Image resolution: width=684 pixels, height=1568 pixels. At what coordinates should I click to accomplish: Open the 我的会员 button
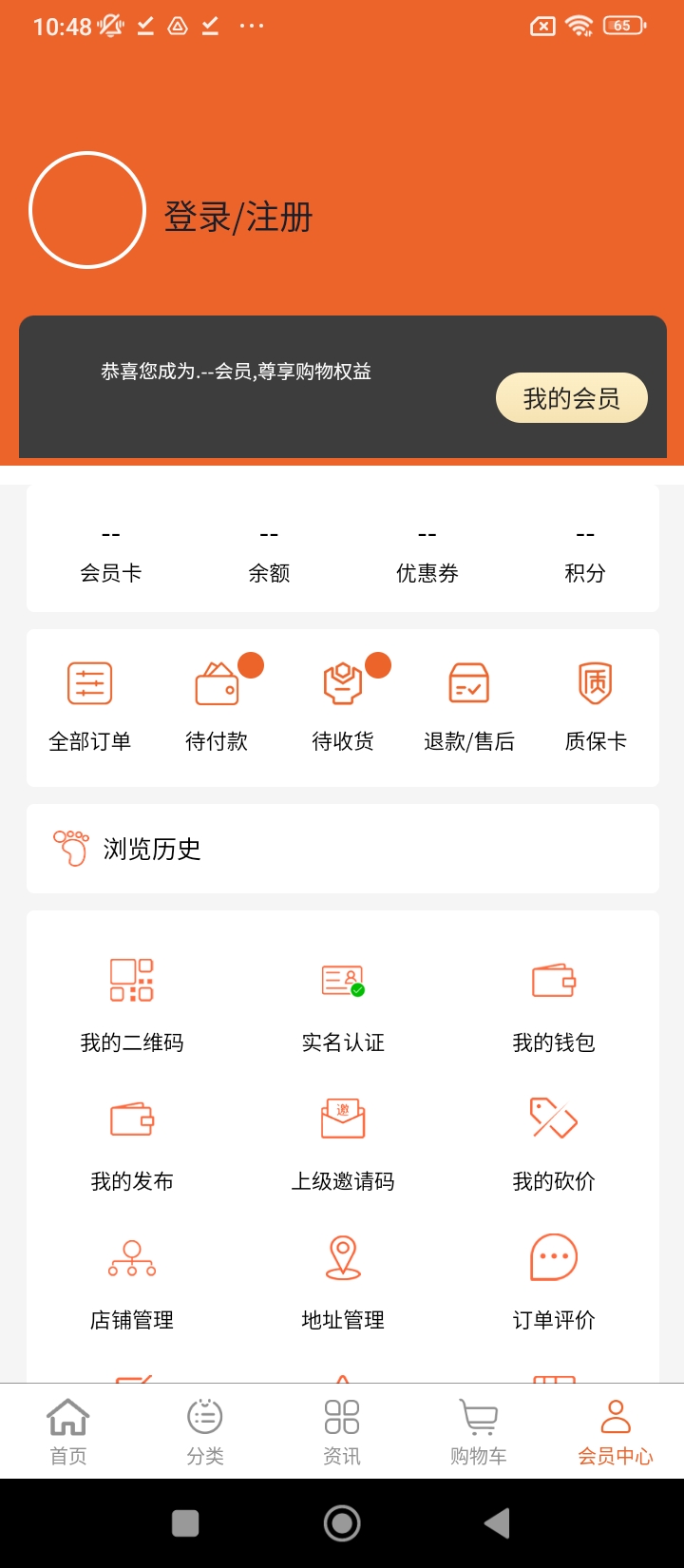pos(571,398)
